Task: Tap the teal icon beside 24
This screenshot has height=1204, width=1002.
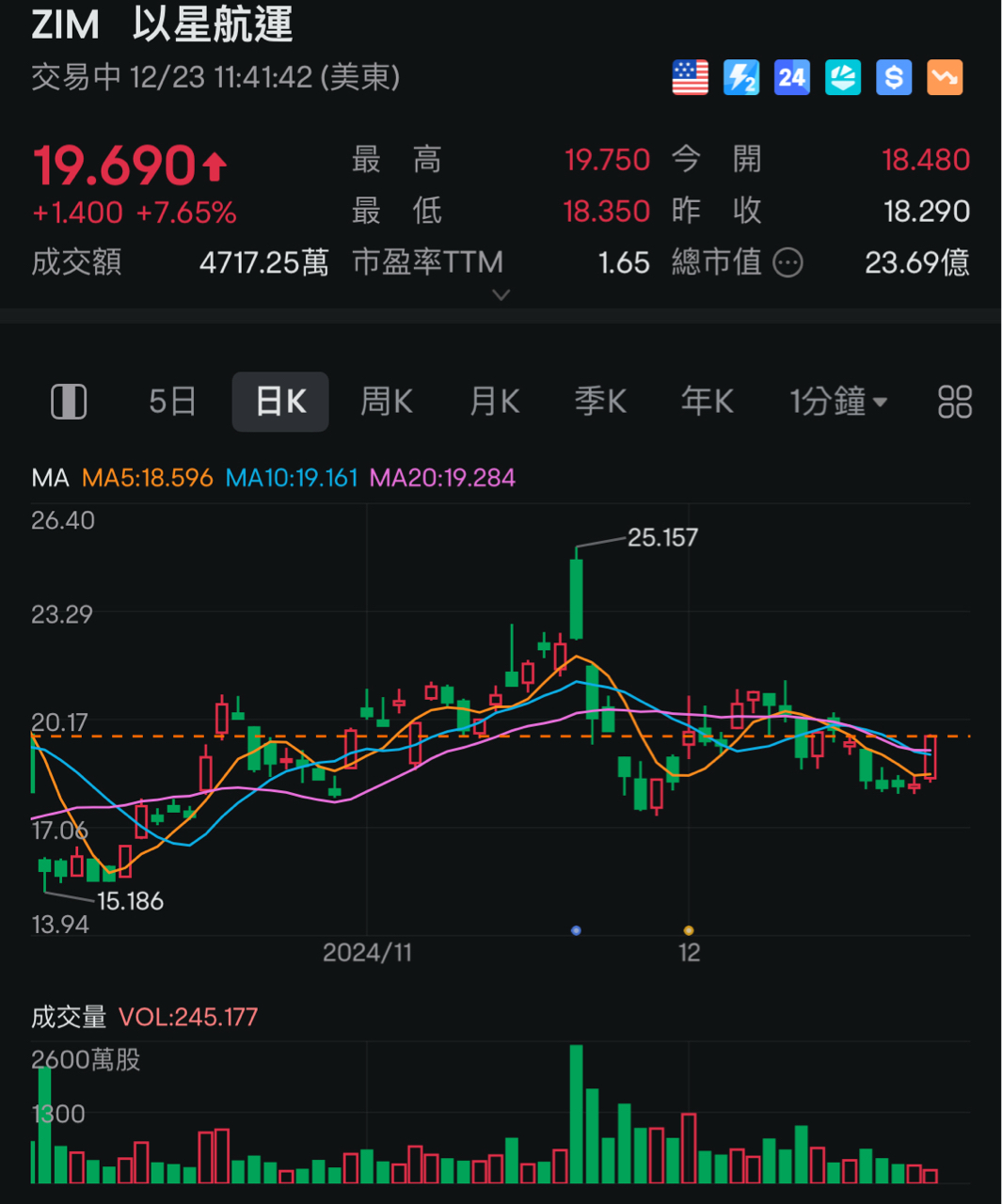Action: [842, 77]
